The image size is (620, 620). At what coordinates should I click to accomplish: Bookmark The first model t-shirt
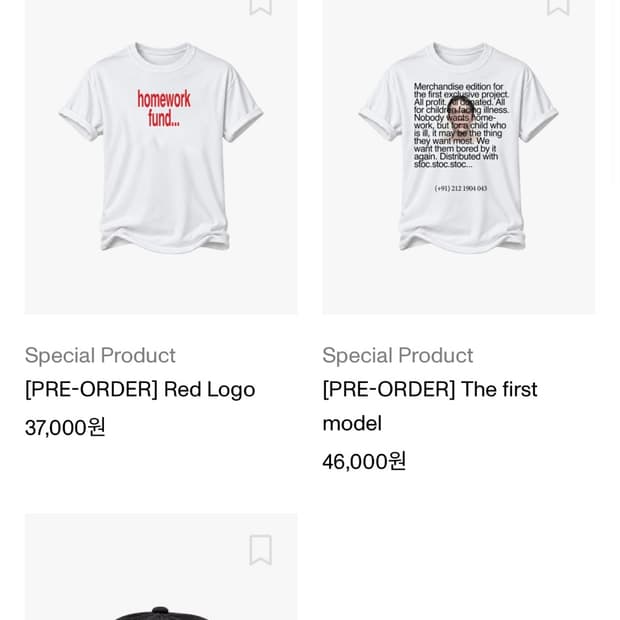[558, 7]
